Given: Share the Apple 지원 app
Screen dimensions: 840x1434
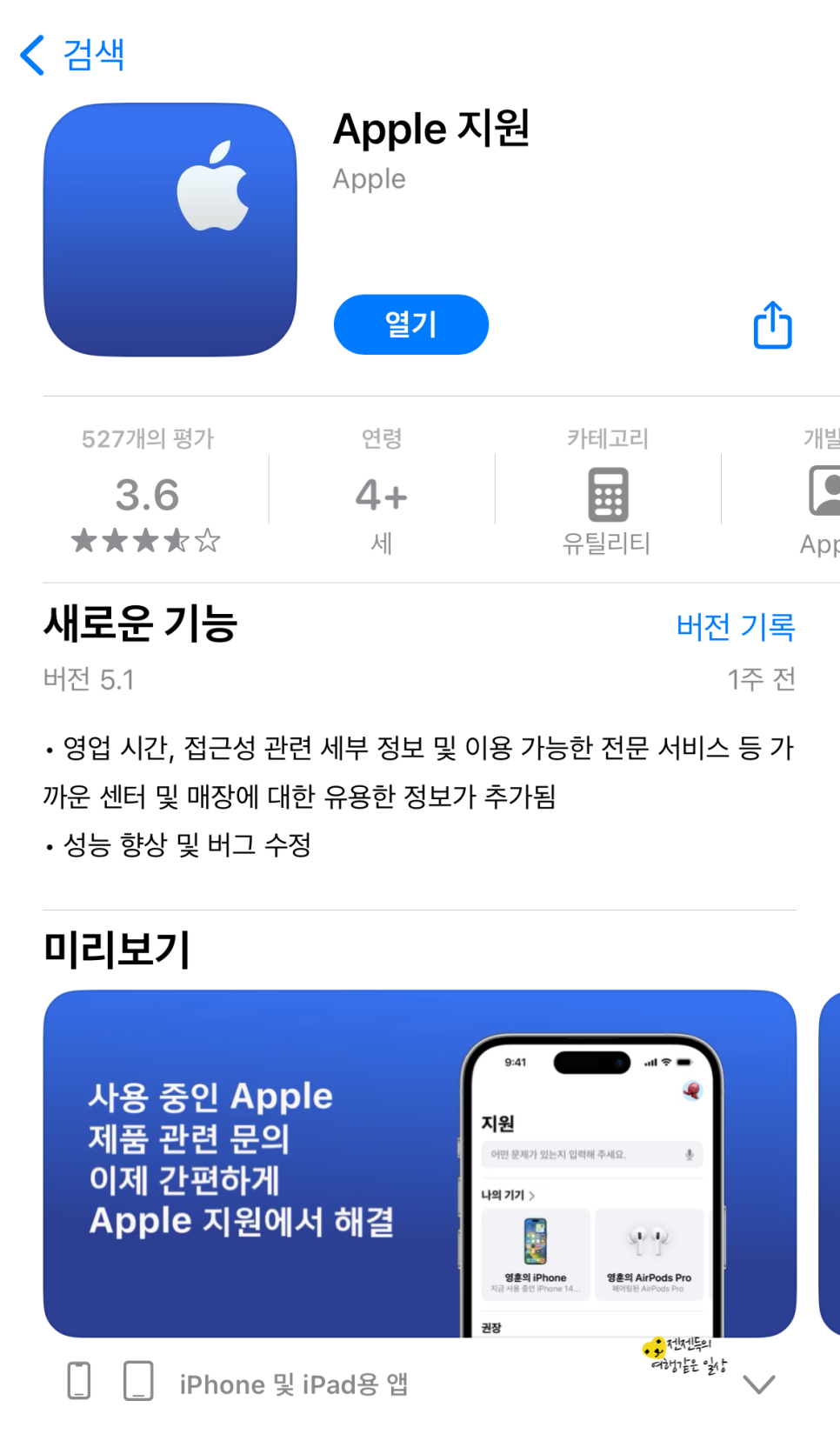Looking at the screenshot, I should point(772,325).
